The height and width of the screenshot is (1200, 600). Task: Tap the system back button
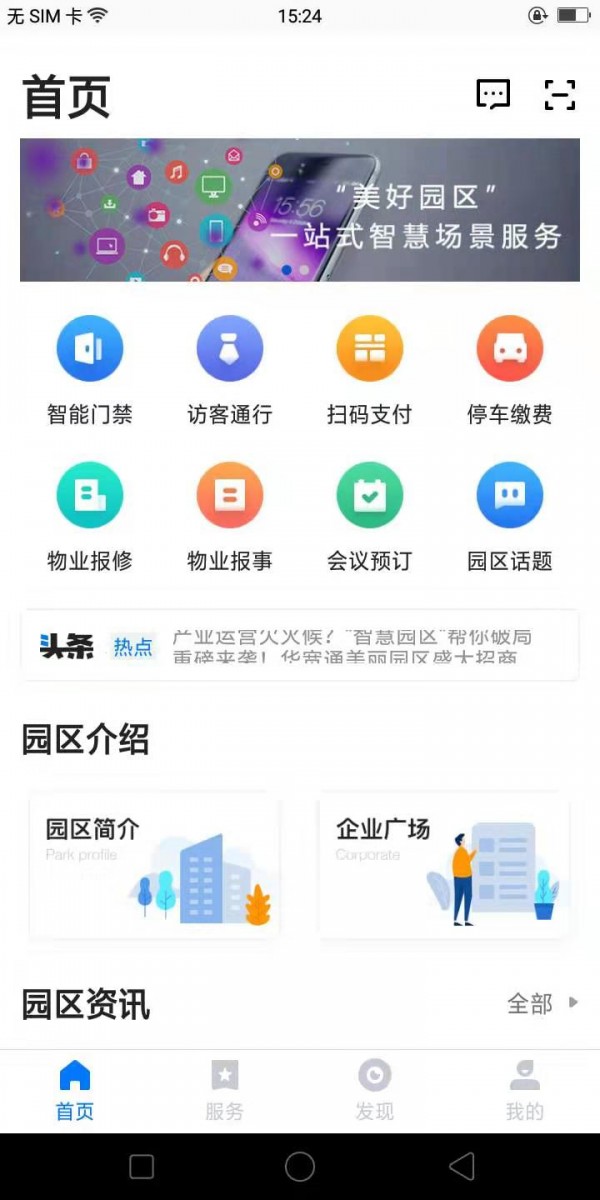[x=461, y=1166]
